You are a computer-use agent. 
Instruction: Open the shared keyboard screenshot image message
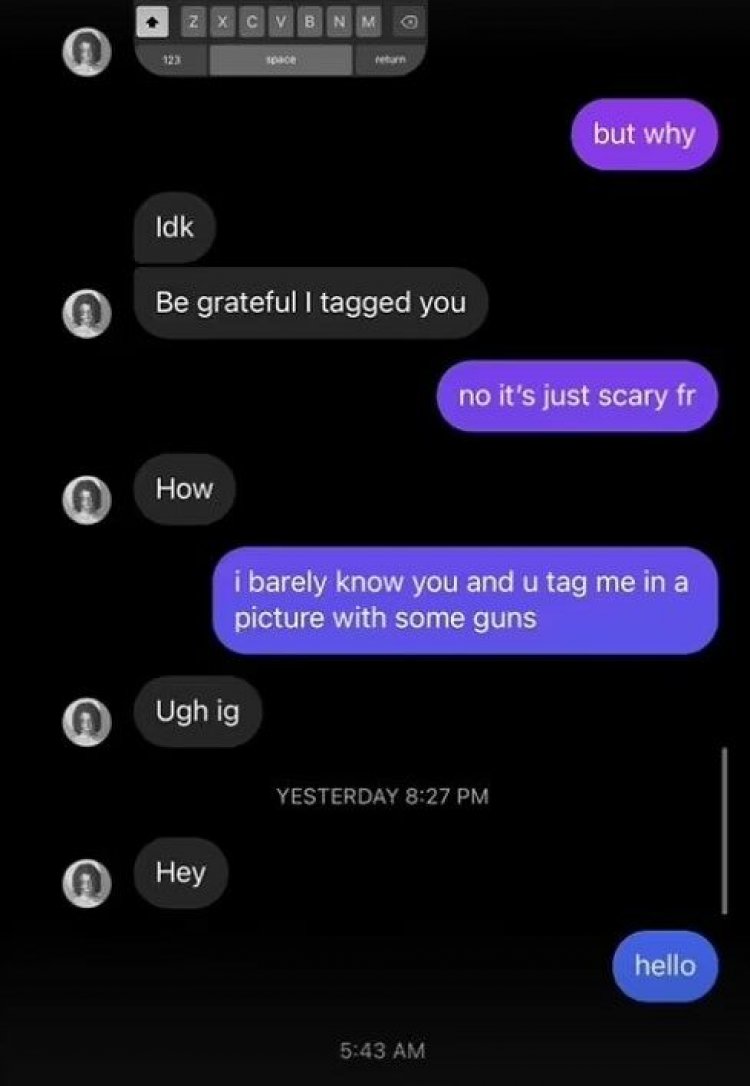(x=281, y=37)
